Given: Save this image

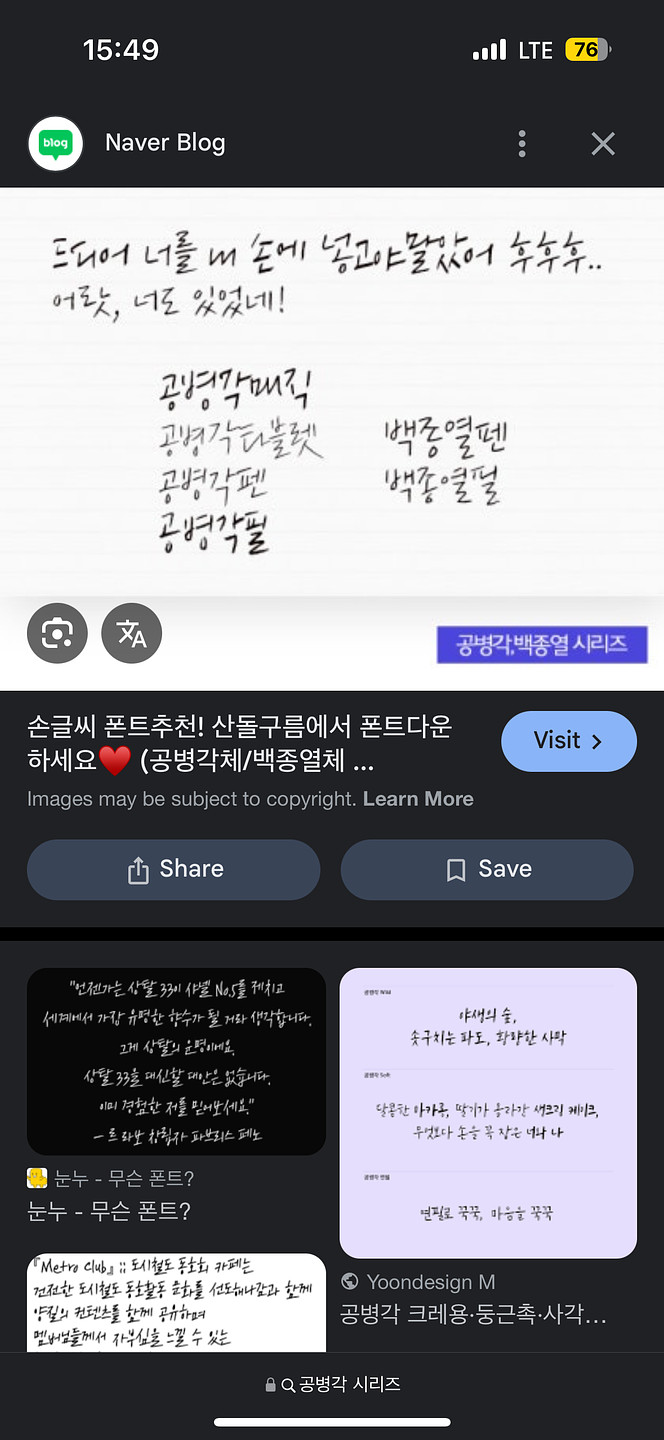Looking at the screenshot, I should point(487,869).
